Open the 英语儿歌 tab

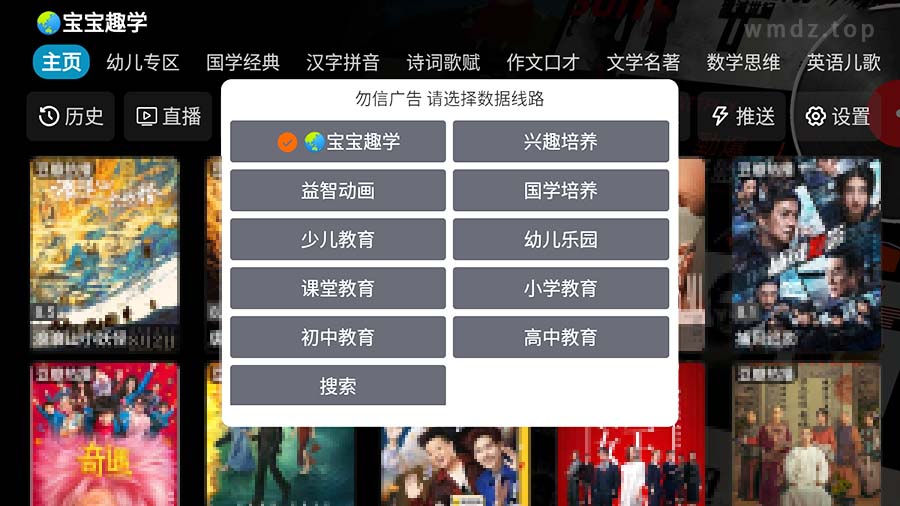(844, 62)
